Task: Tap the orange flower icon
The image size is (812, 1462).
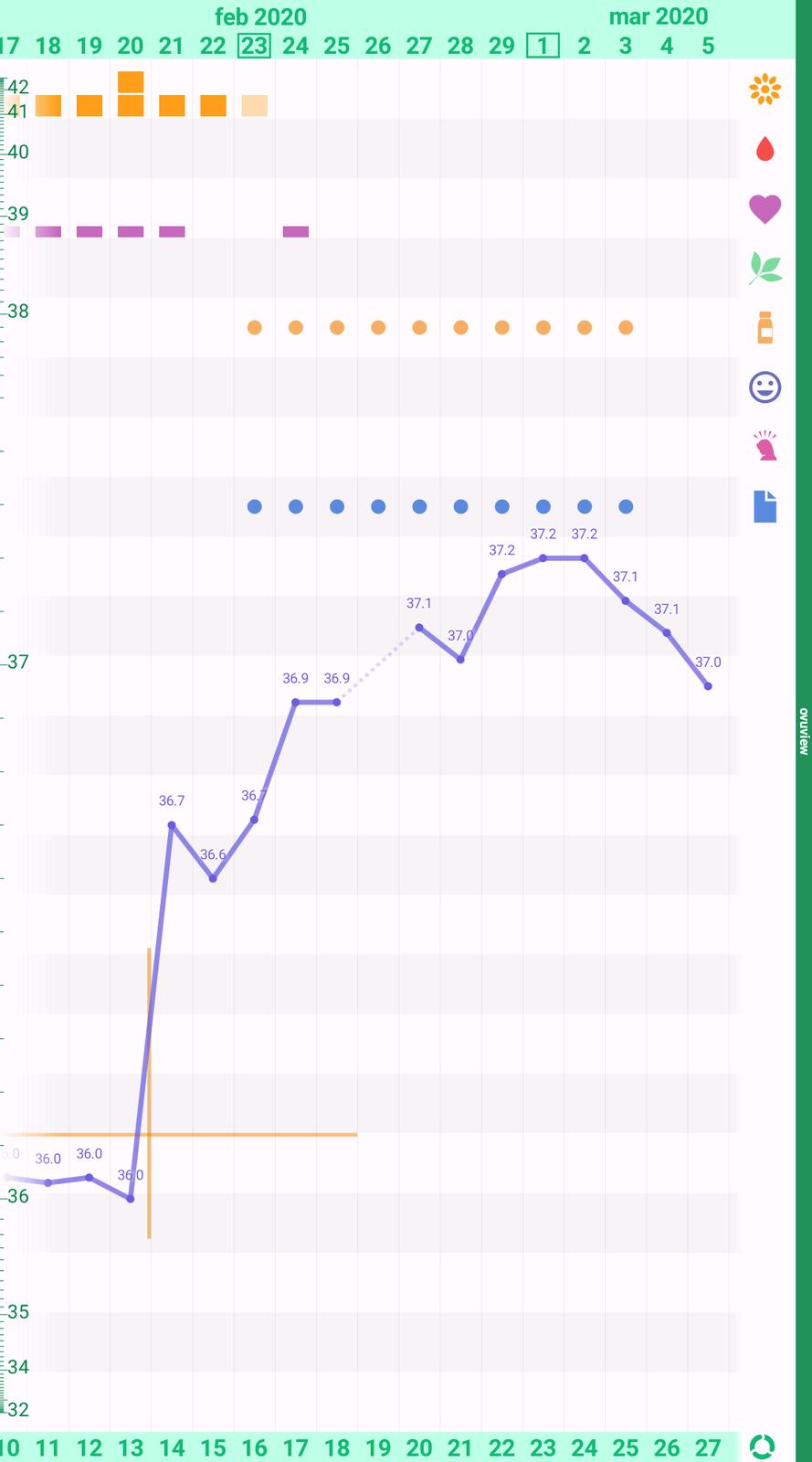Action: click(x=765, y=89)
